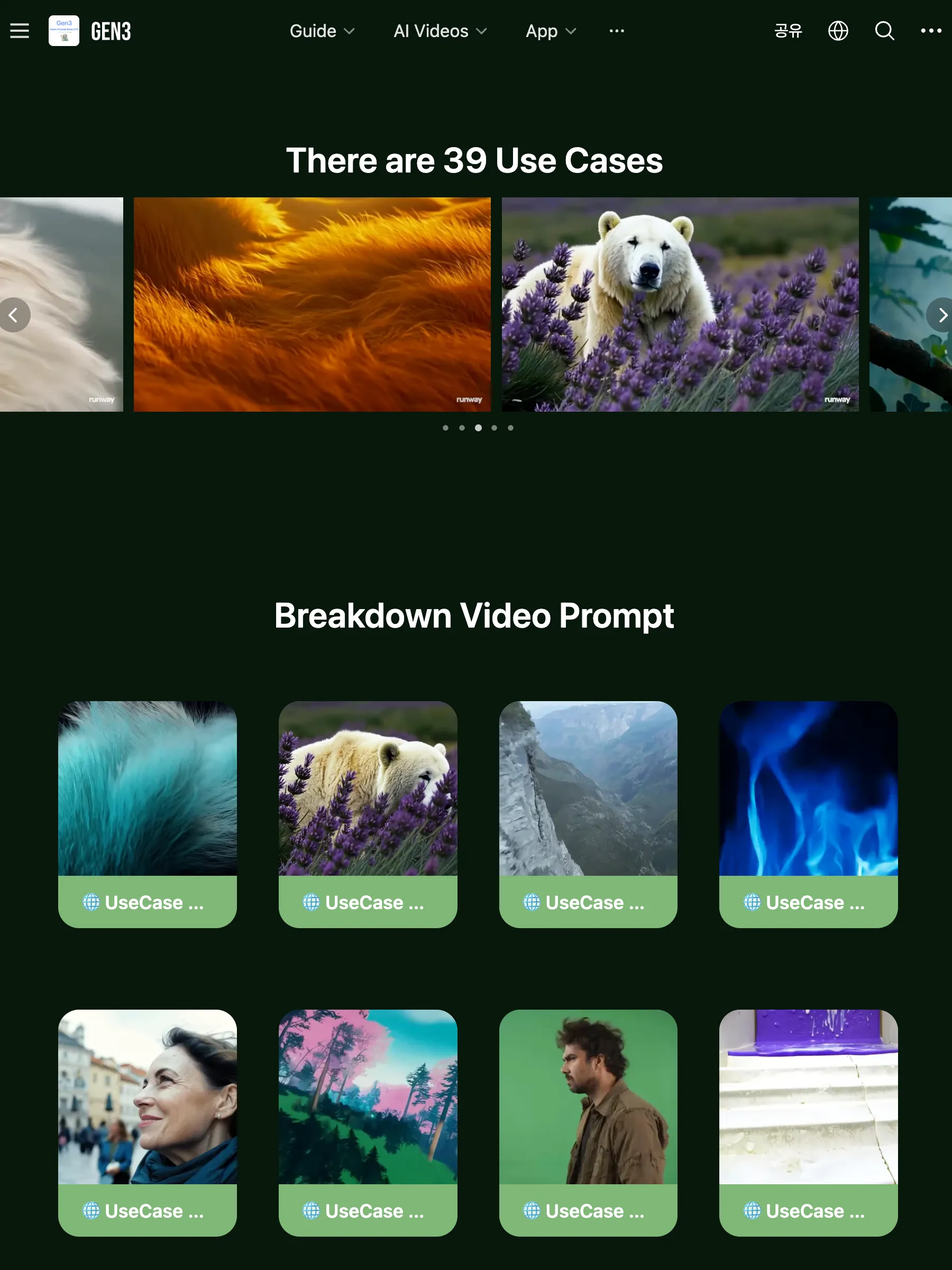Screen dimensions: 952x1270
Task: Open the smiling woman UseCase card
Action: 148,1122
